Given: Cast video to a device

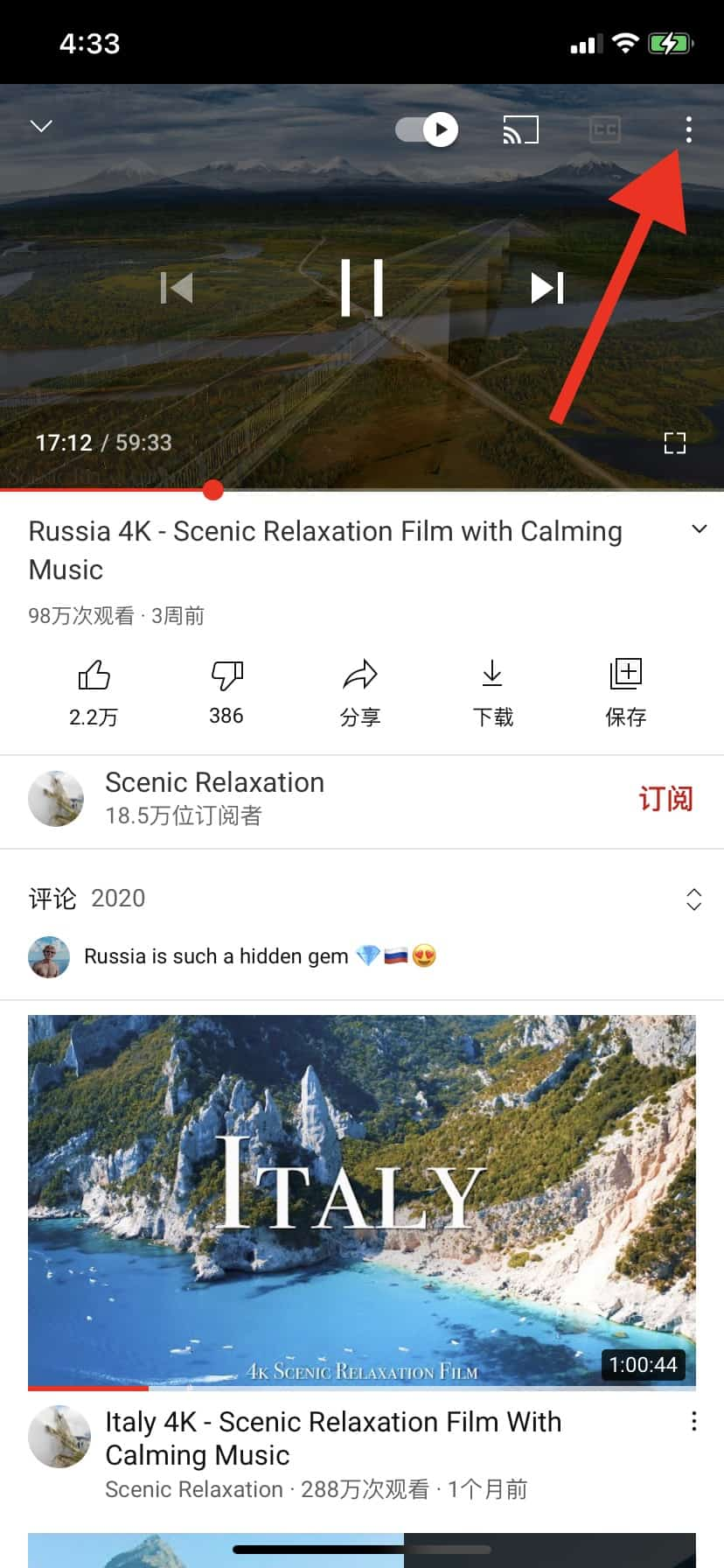Looking at the screenshot, I should [520, 130].
